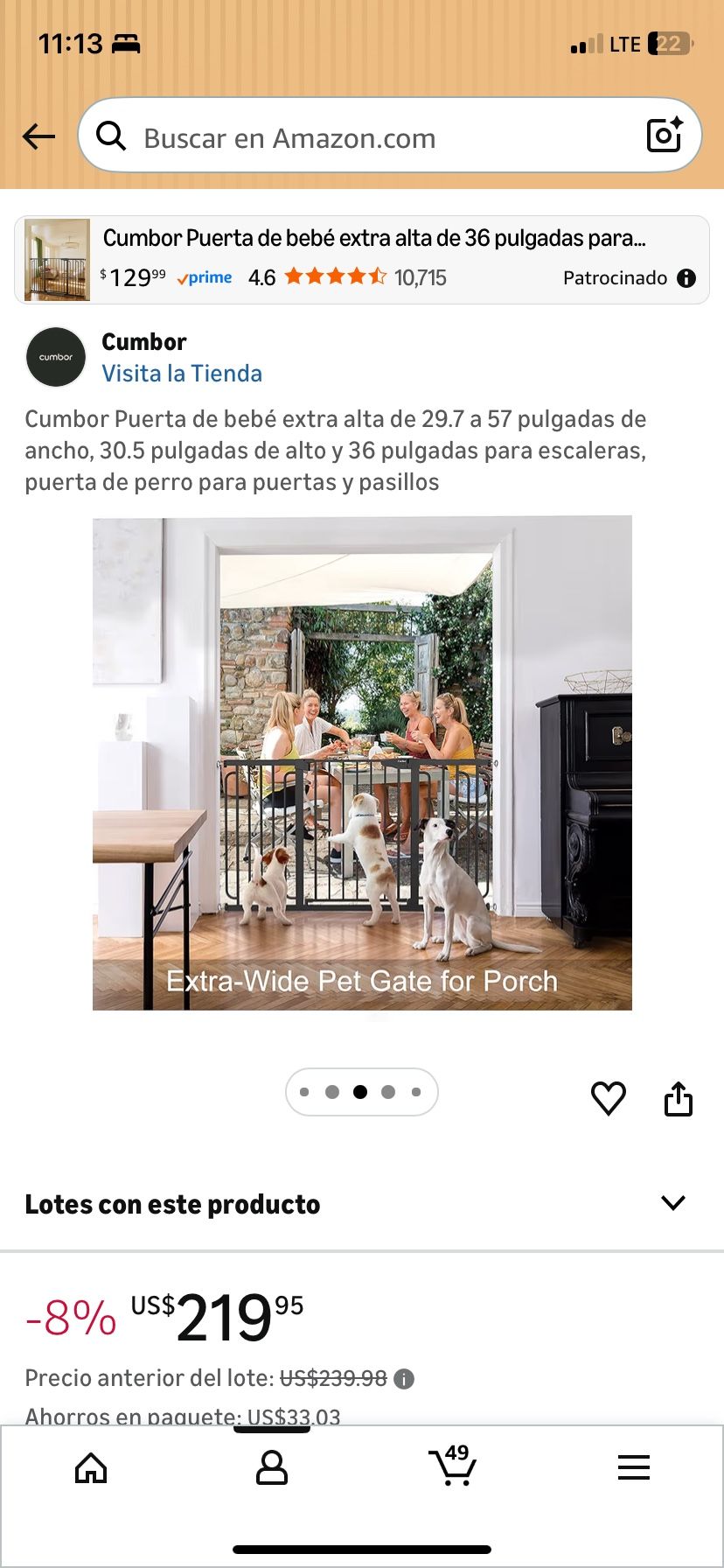Open the hamburger menu tab

633,1467
